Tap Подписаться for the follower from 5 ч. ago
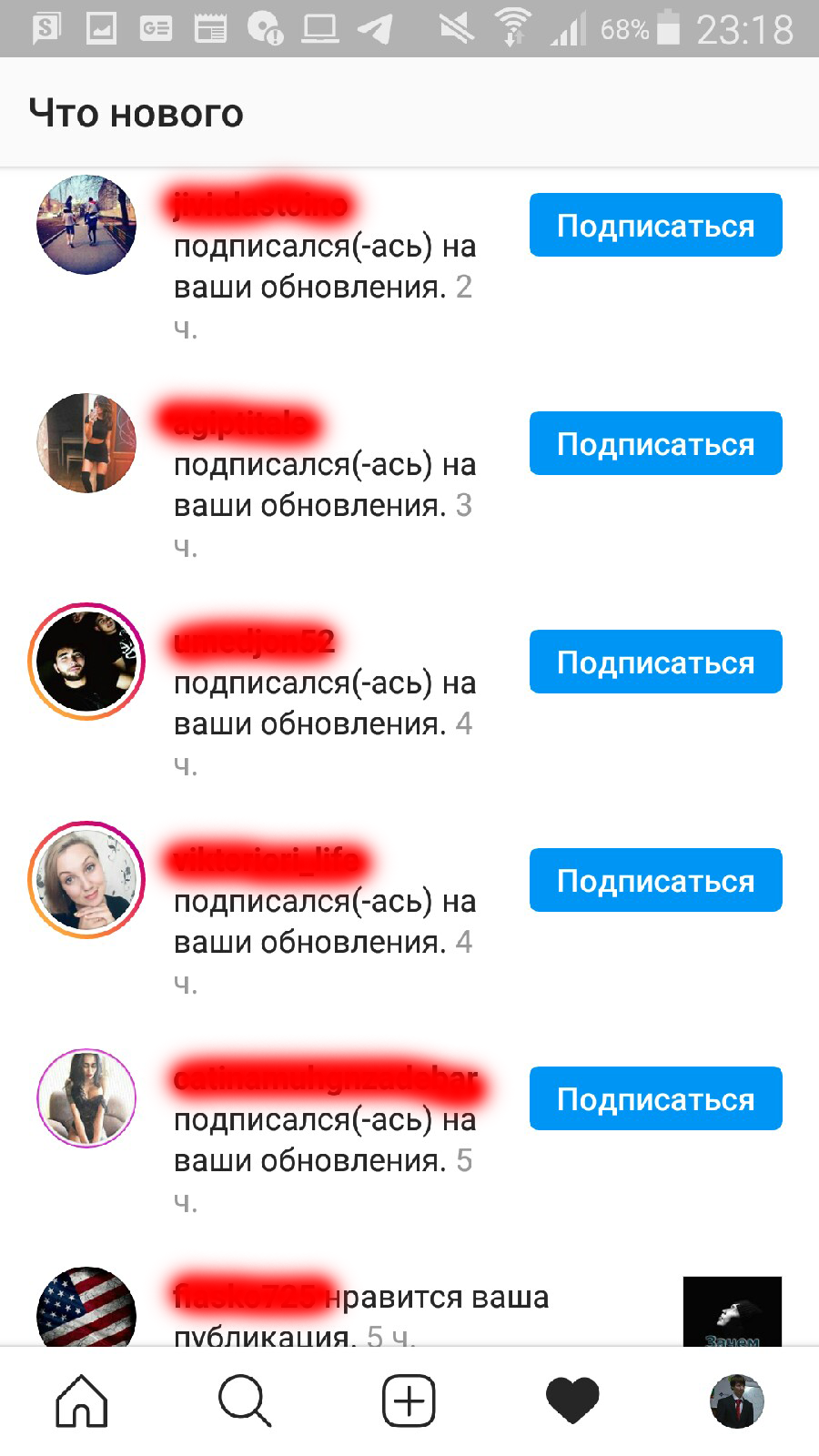 point(655,1098)
